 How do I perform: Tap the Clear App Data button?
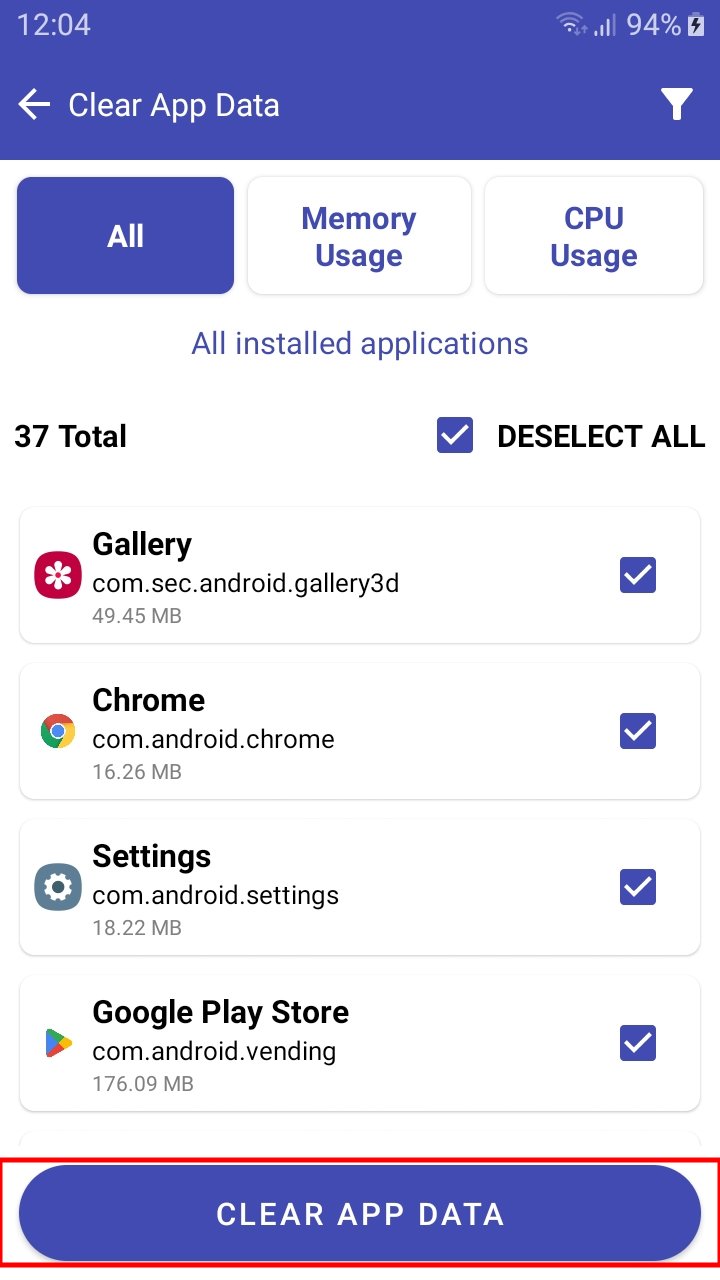click(360, 1213)
